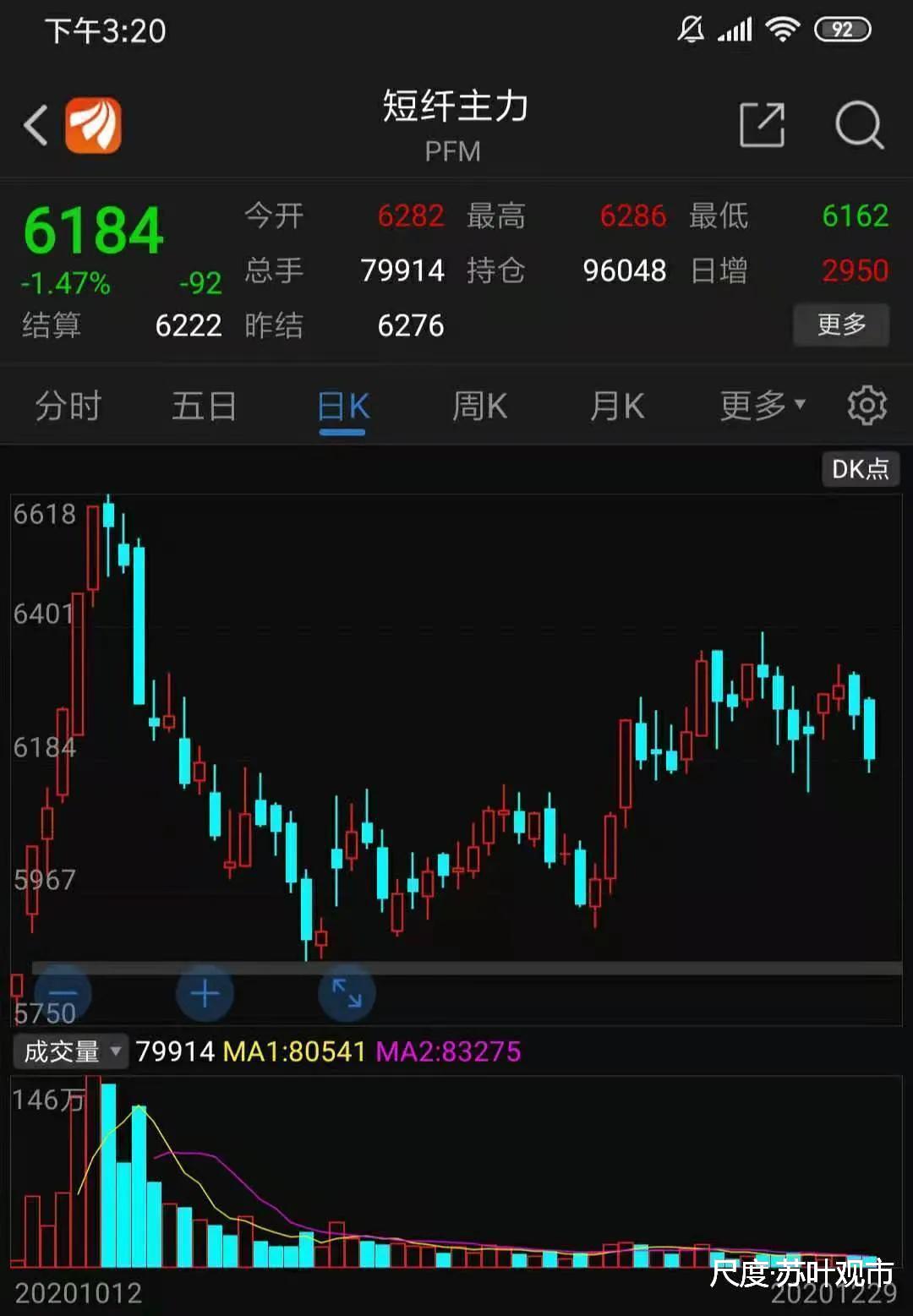Tap the muted notification bell icon
The width and height of the screenshot is (913, 1316).
click(x=692, y=28)
